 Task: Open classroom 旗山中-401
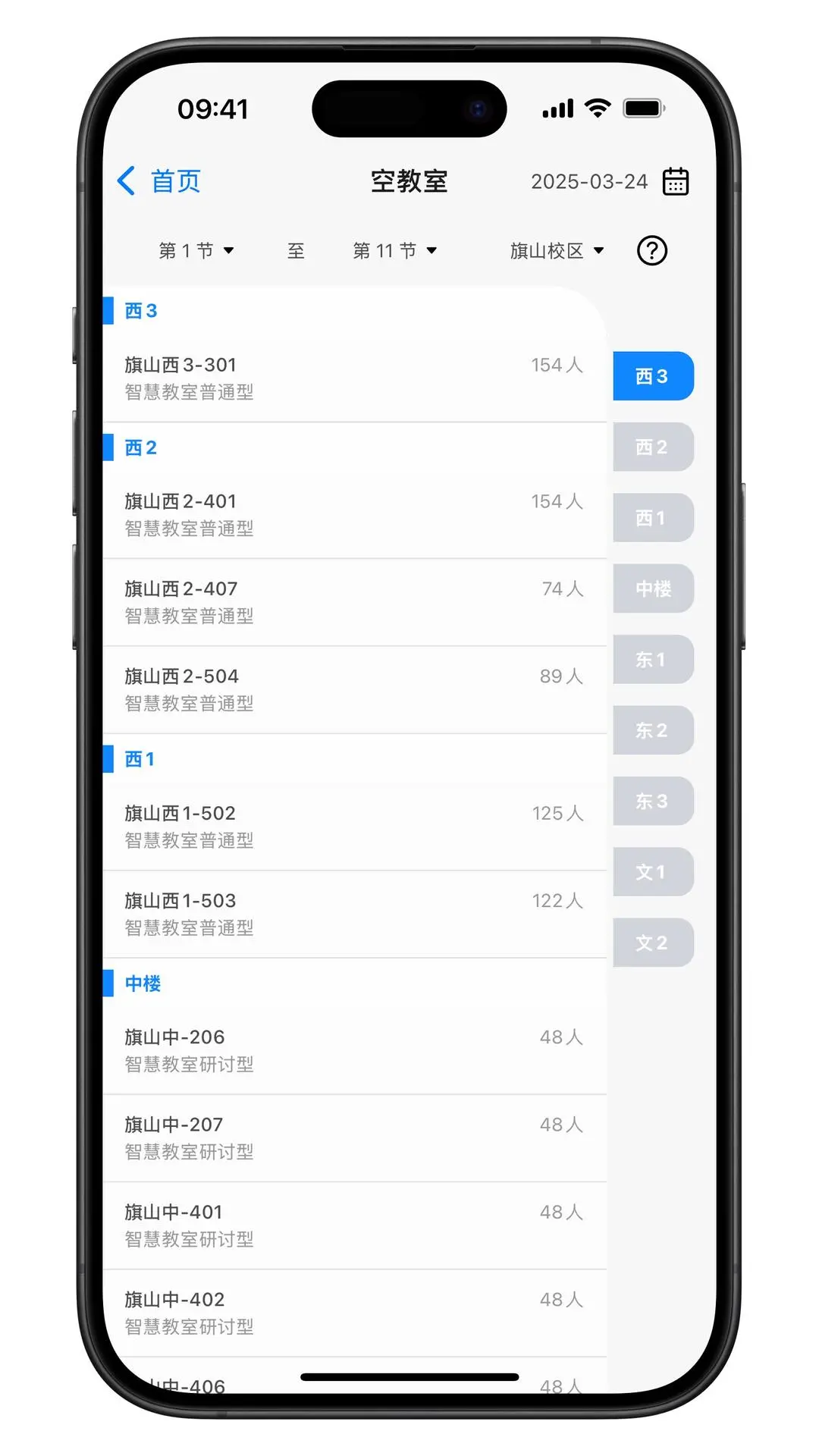point(355,1225)
